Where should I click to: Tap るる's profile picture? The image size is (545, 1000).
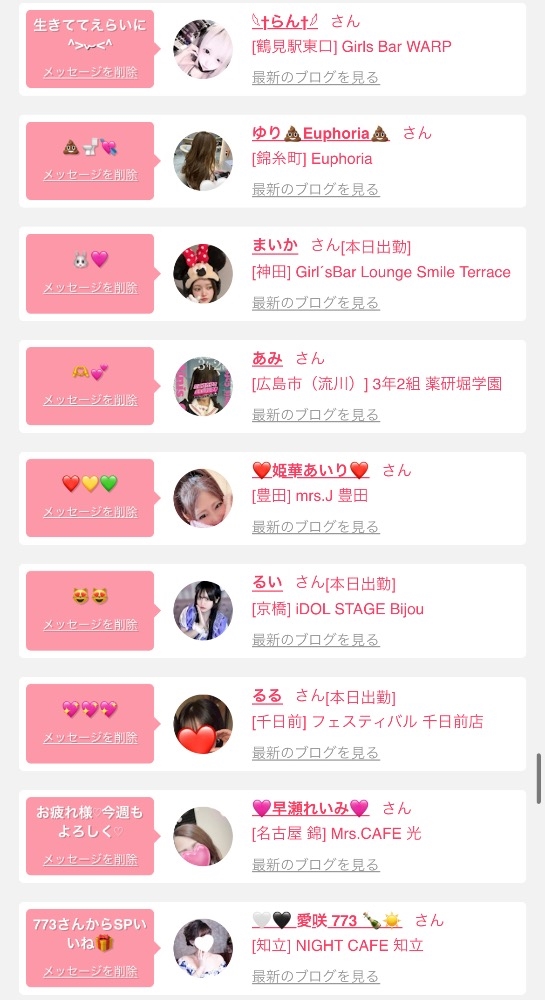pos(203,724)
